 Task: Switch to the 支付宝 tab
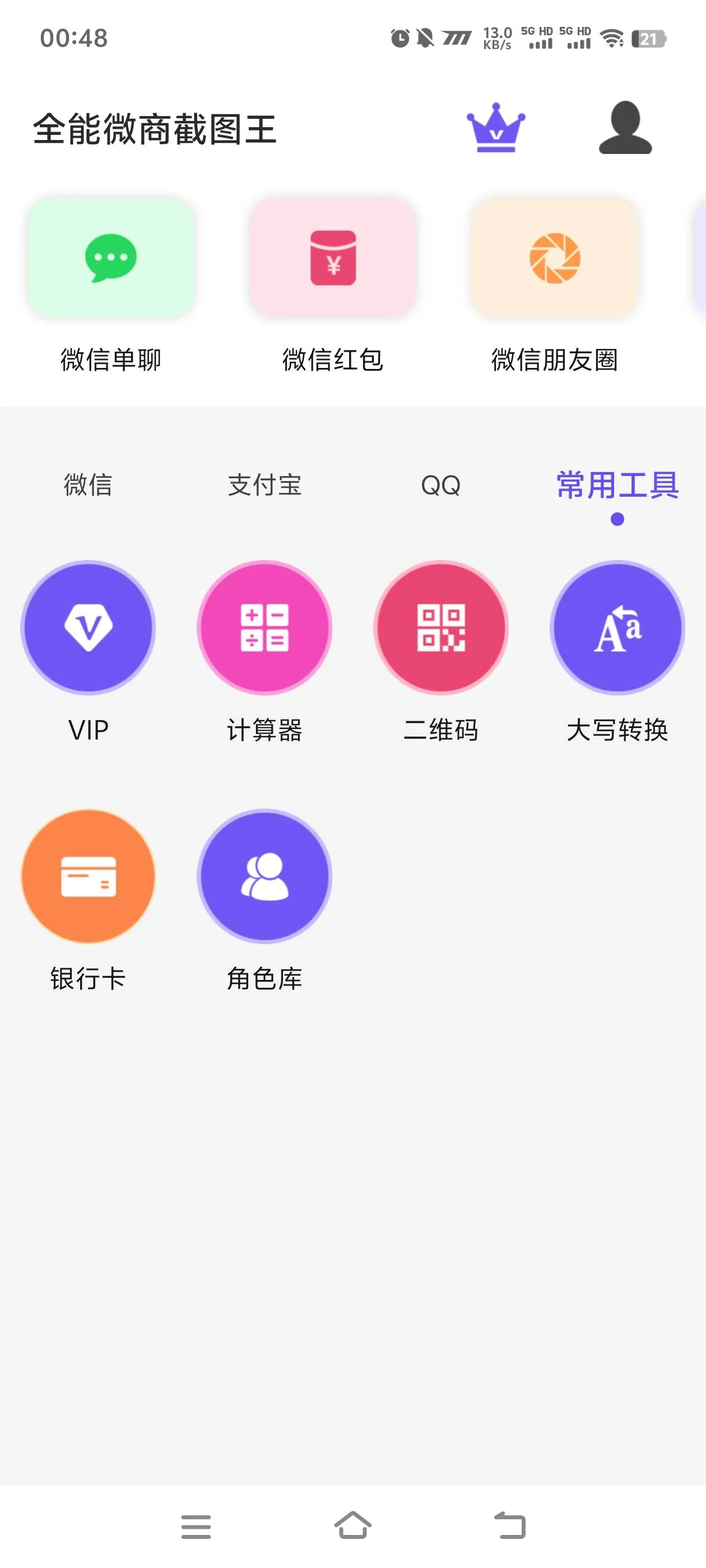[x=264, y=485]
